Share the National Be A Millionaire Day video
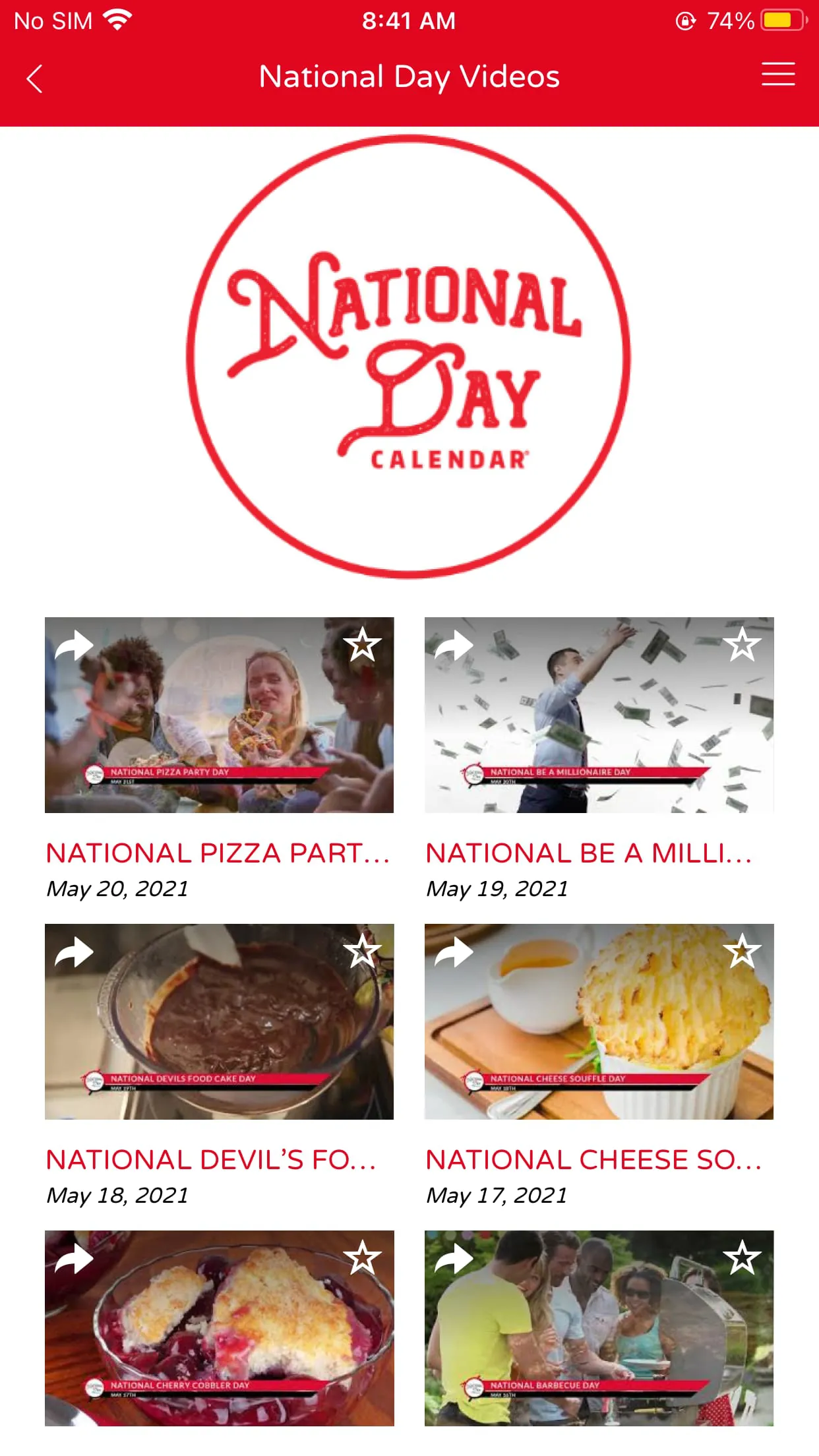 (x=456, y=646)
